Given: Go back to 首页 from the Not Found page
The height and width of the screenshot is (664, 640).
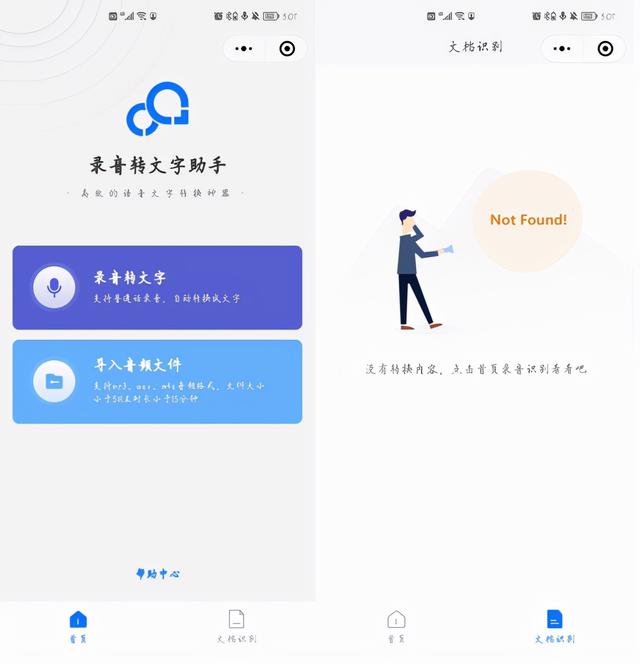Looking at the screenshot, I should pyautogui.click(x=396, y=626).
